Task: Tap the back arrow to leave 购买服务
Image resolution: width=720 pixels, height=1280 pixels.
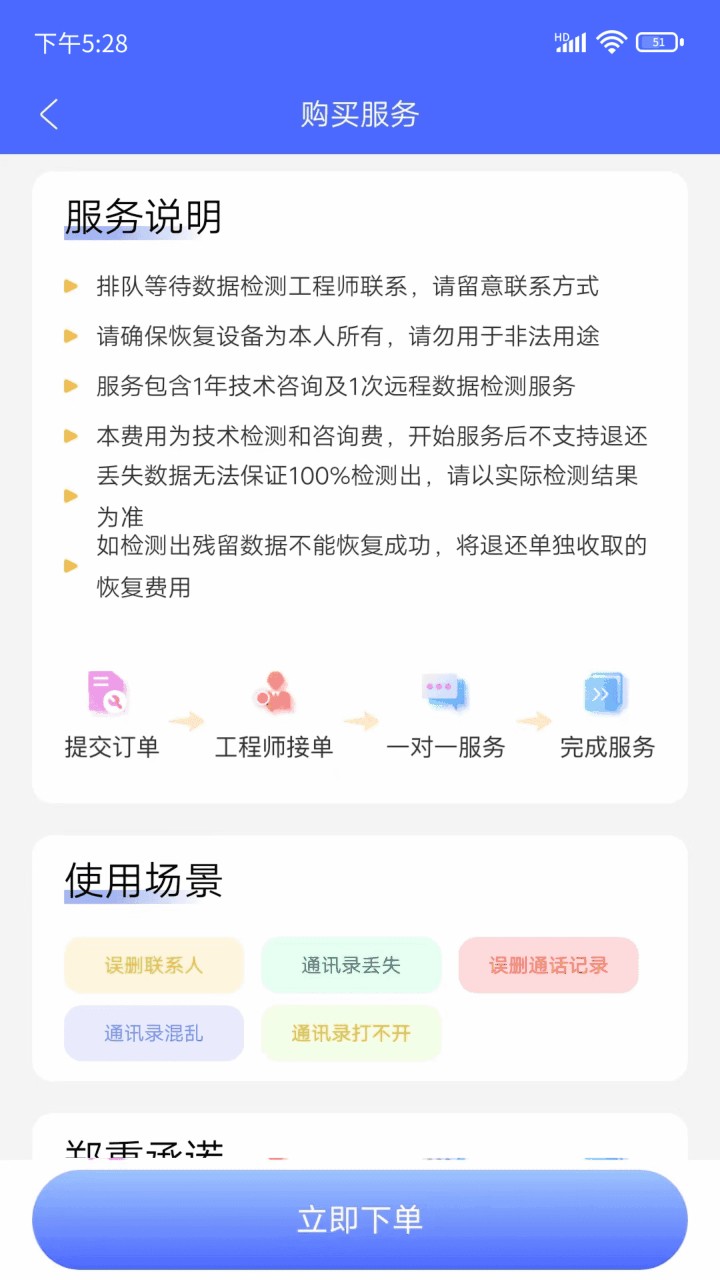Action: (x=49, y=114)
